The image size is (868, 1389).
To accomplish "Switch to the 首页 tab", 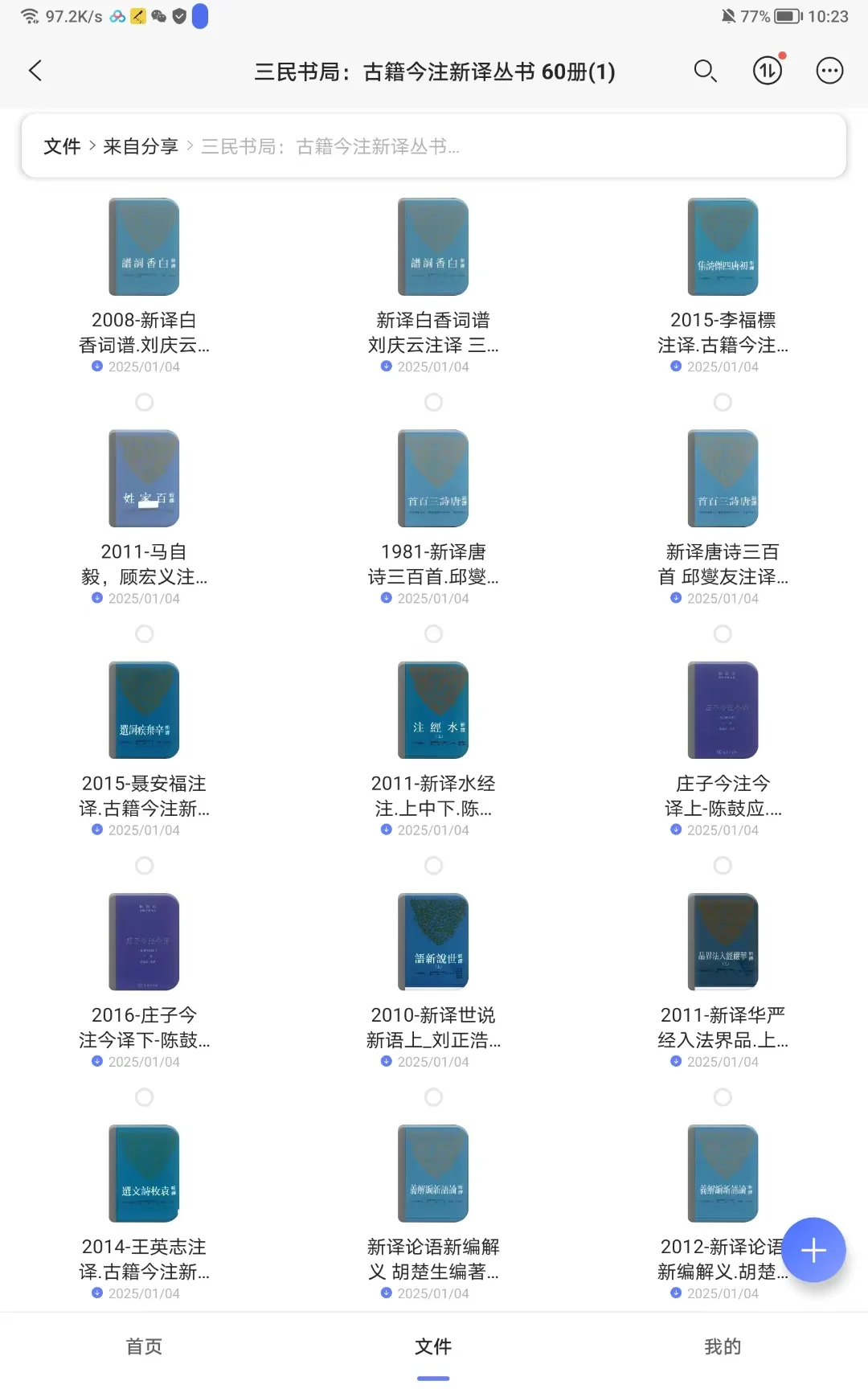I will 145,1346.
